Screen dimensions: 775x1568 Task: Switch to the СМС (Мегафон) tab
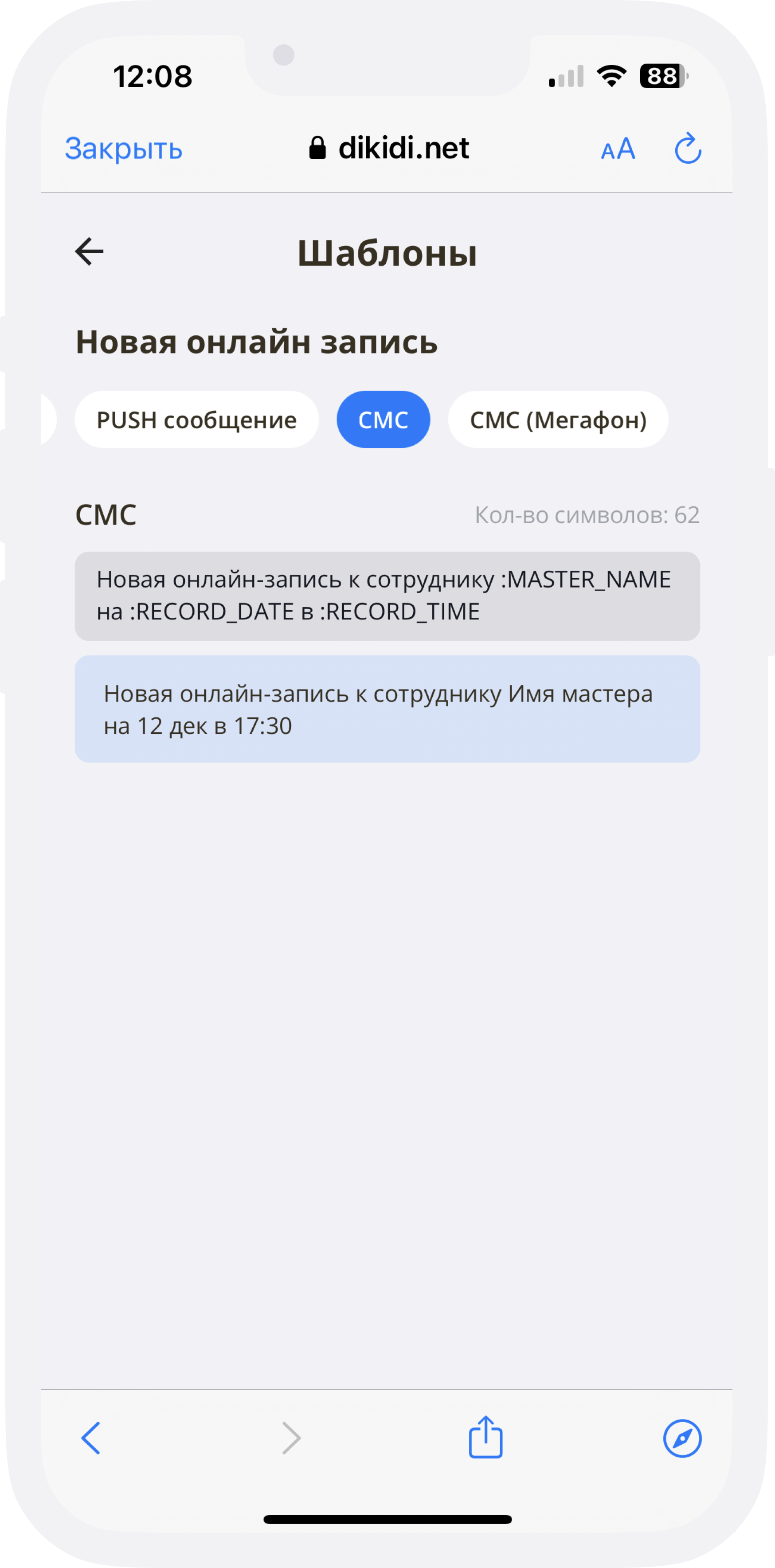[x=558, y=420]
